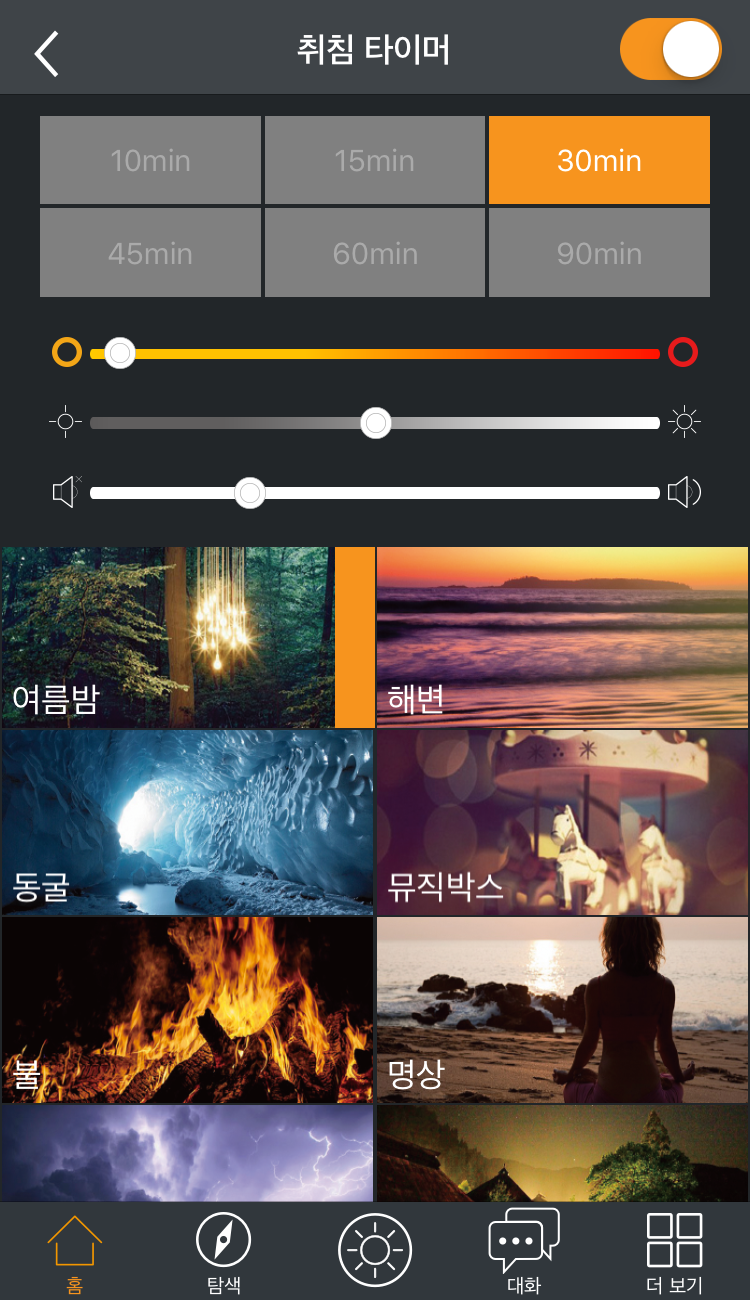Switch to the 탐색 tab

[224, 1253]
